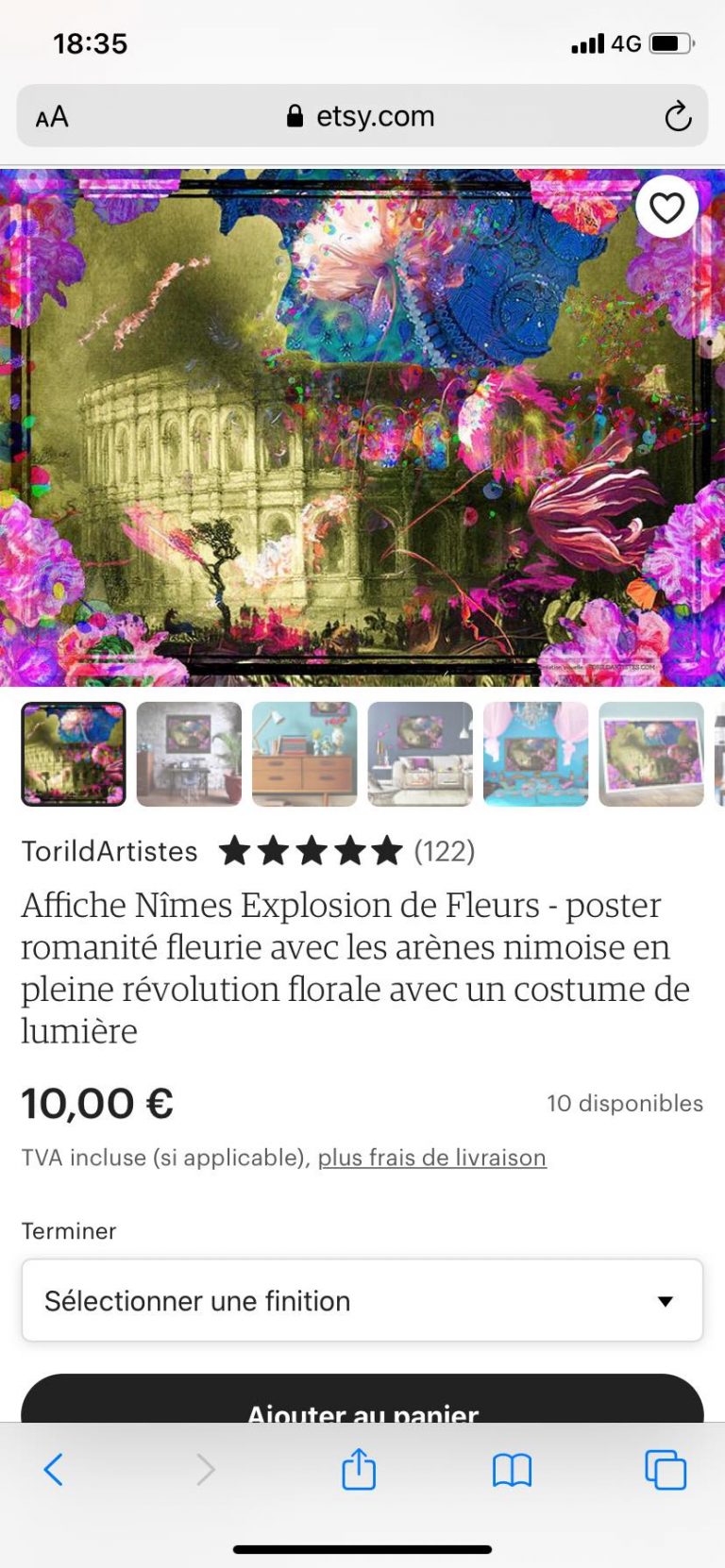Tap Ajouter au panier

[x=362, y=1399]
